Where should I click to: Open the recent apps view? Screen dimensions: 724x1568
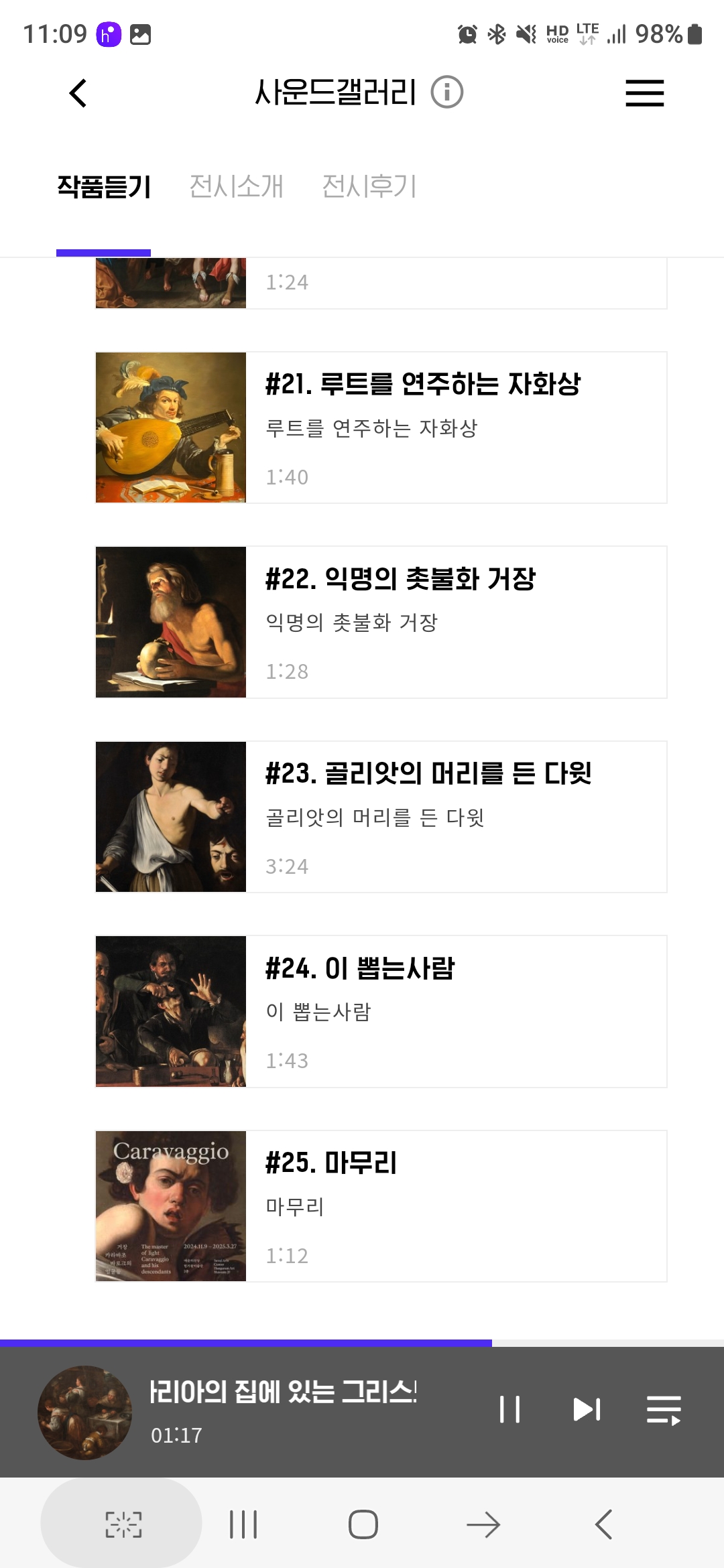(x=243, y=1524)
